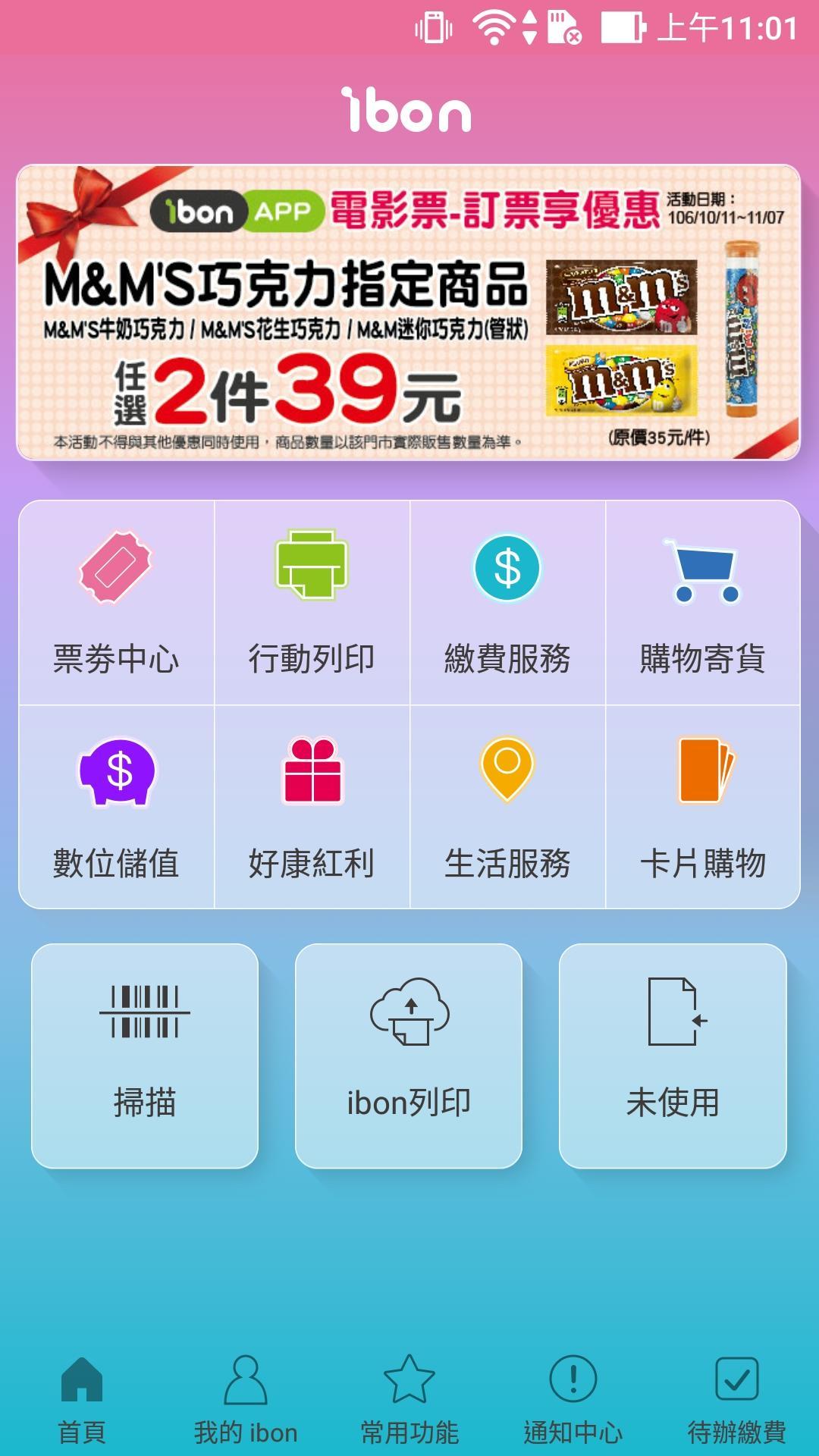Launch the 掃描 barcode scanner

(x=145, y=1056)
